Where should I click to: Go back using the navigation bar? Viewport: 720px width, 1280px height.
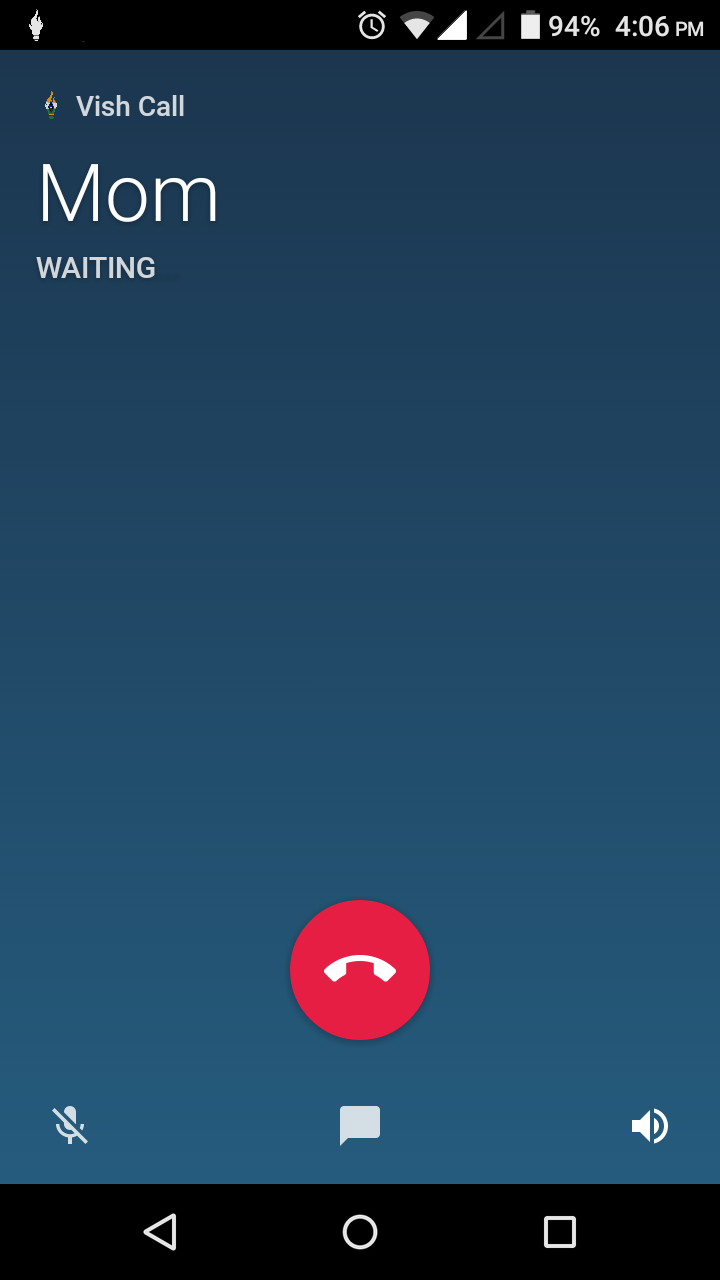160,1232
